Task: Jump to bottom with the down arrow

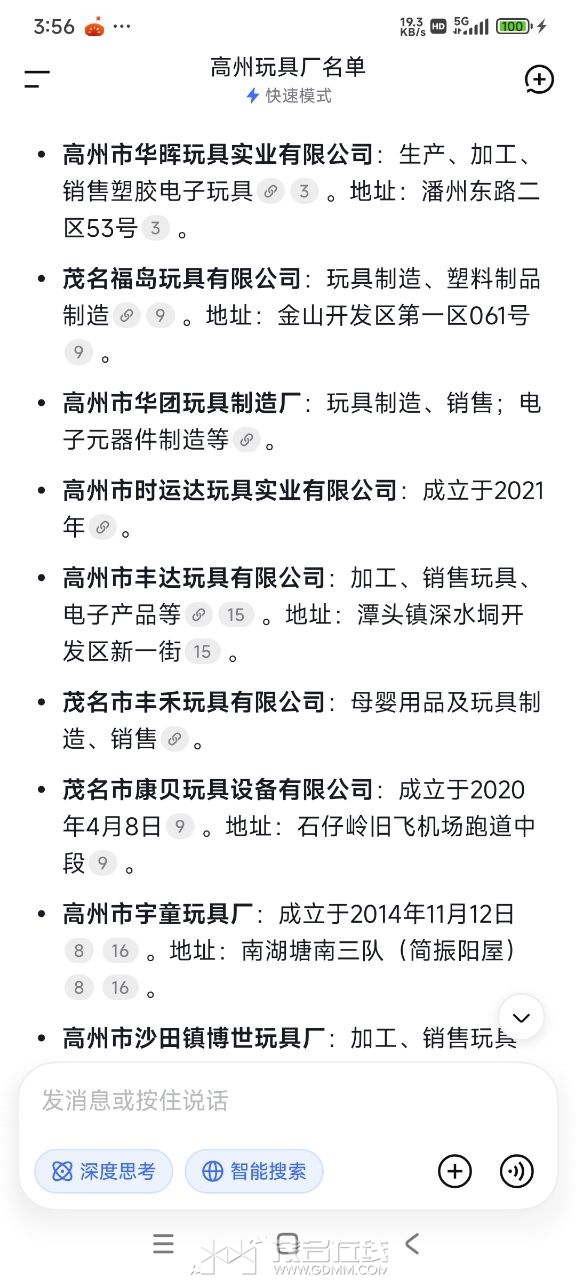Action: pos(521,1018)
